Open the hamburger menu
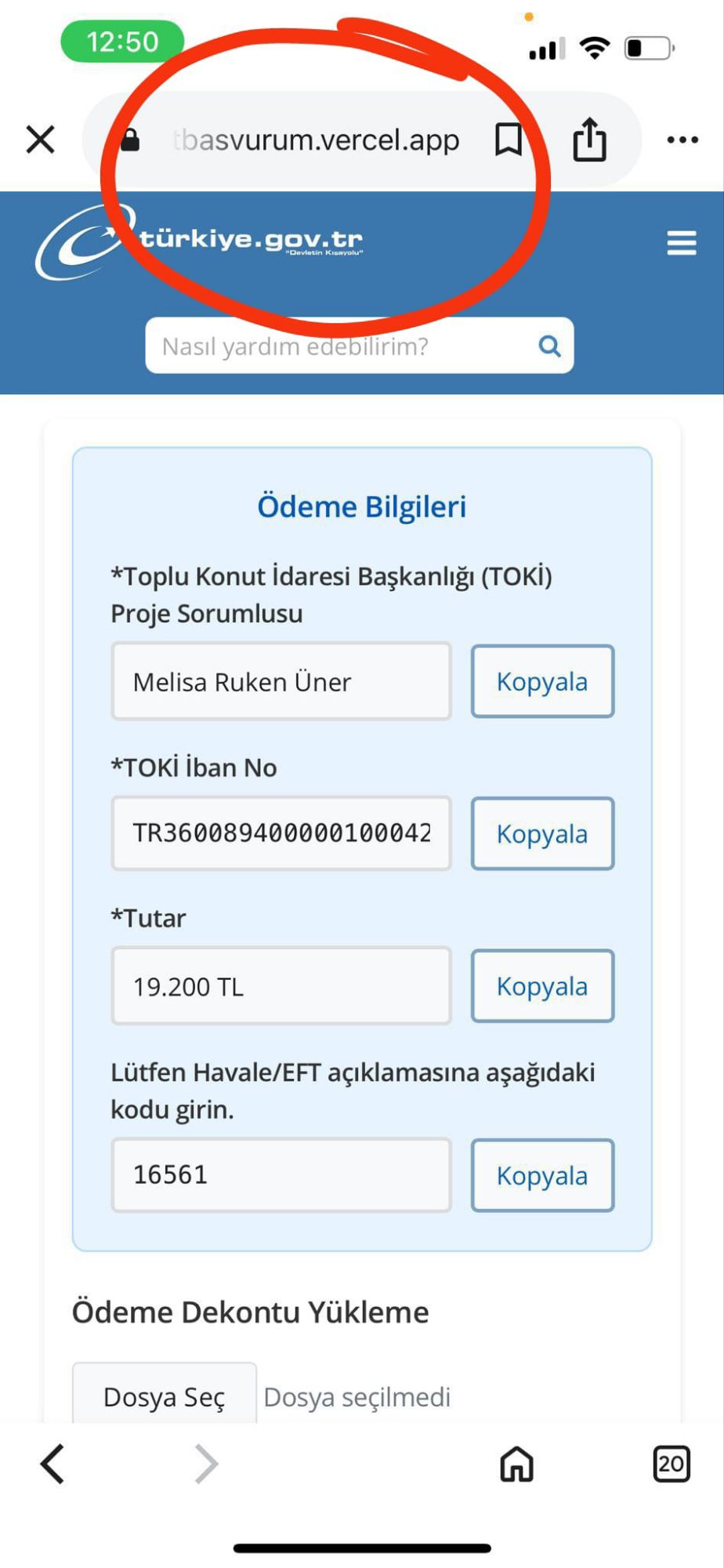The height and width of the screenshot is (1568, 724). click(x=681, y=243)
